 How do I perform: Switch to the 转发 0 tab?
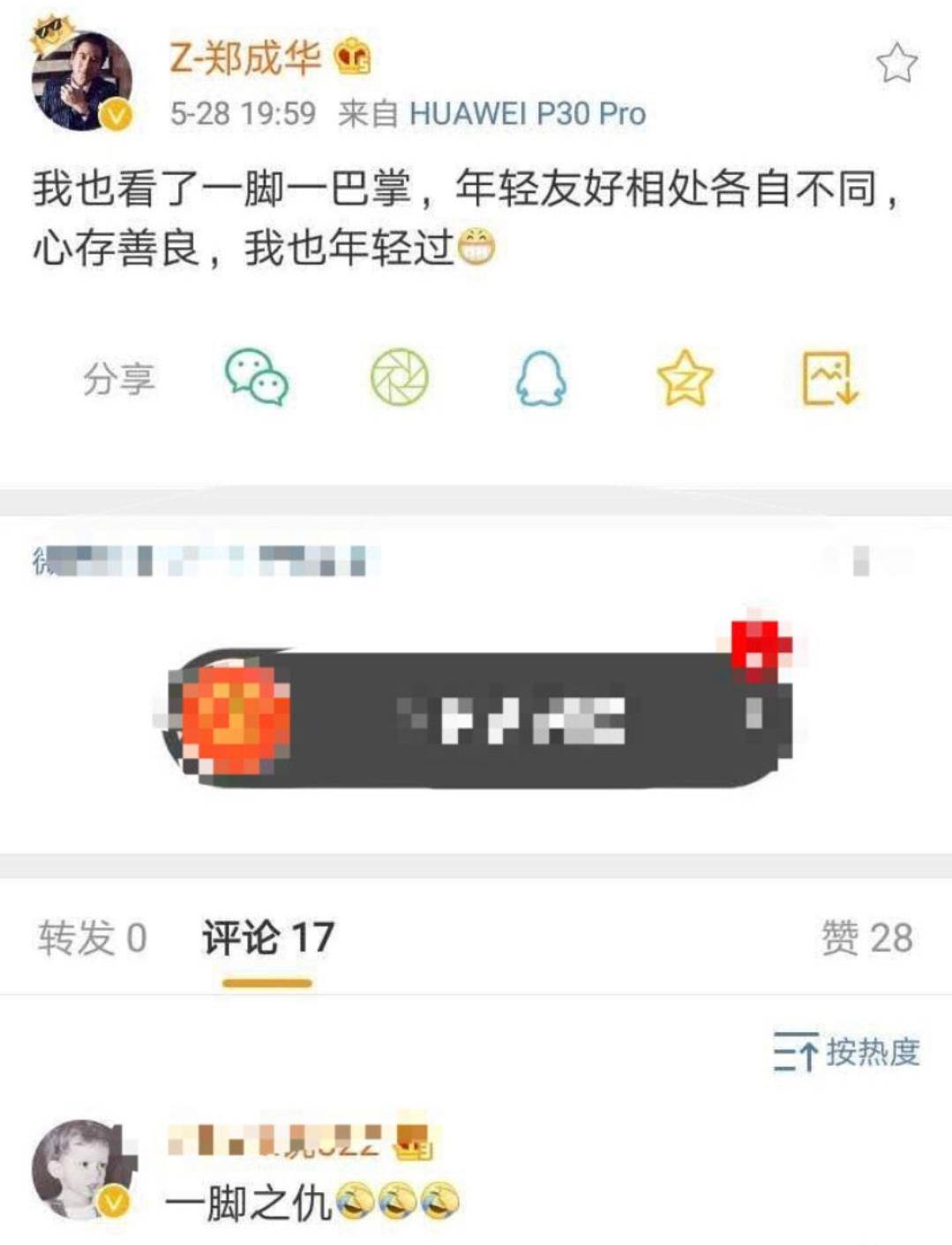click(92, 937)
